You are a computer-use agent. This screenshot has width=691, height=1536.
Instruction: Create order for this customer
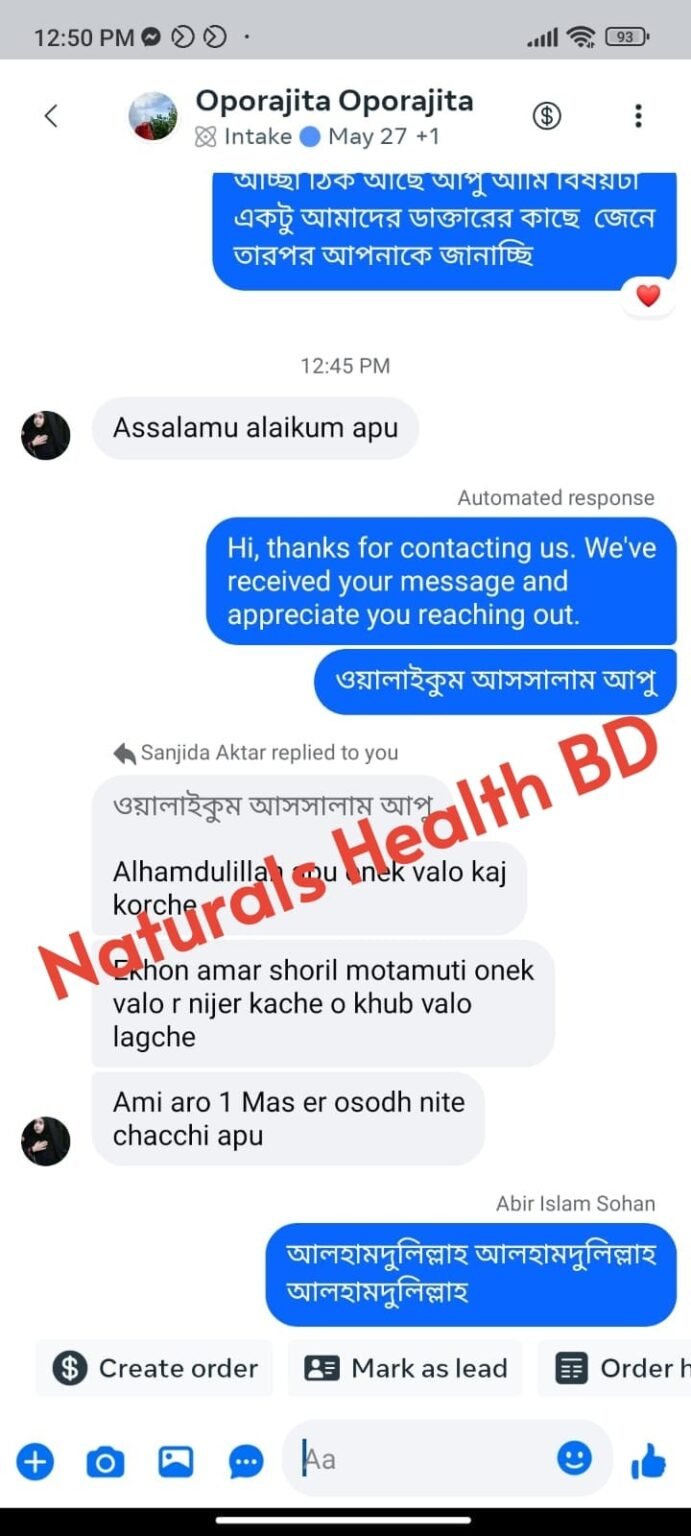pos(155,1368)
